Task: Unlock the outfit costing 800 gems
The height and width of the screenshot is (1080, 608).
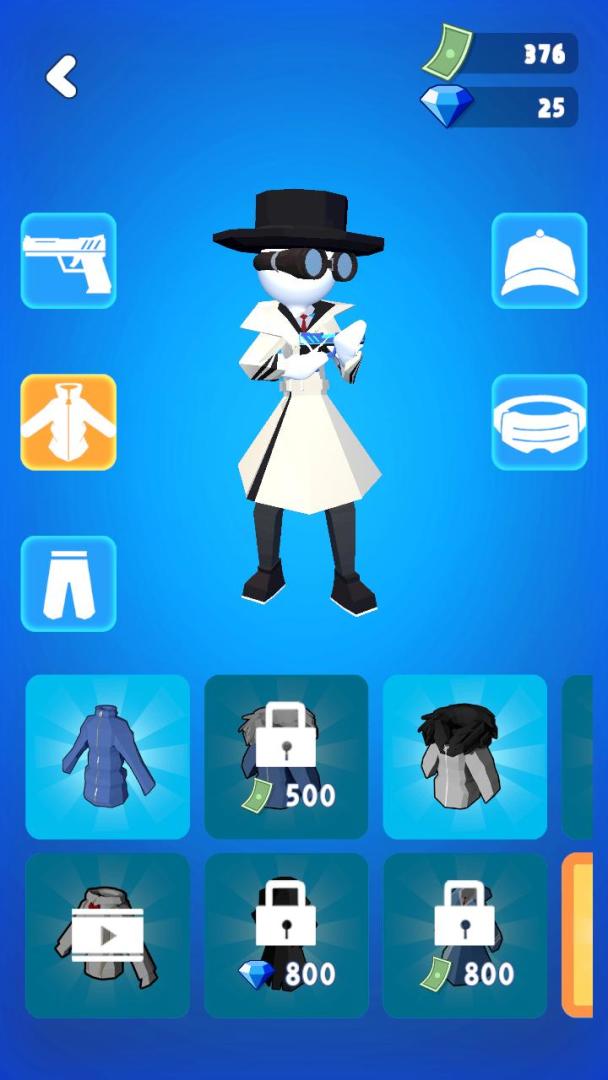Action: point(286,935)
